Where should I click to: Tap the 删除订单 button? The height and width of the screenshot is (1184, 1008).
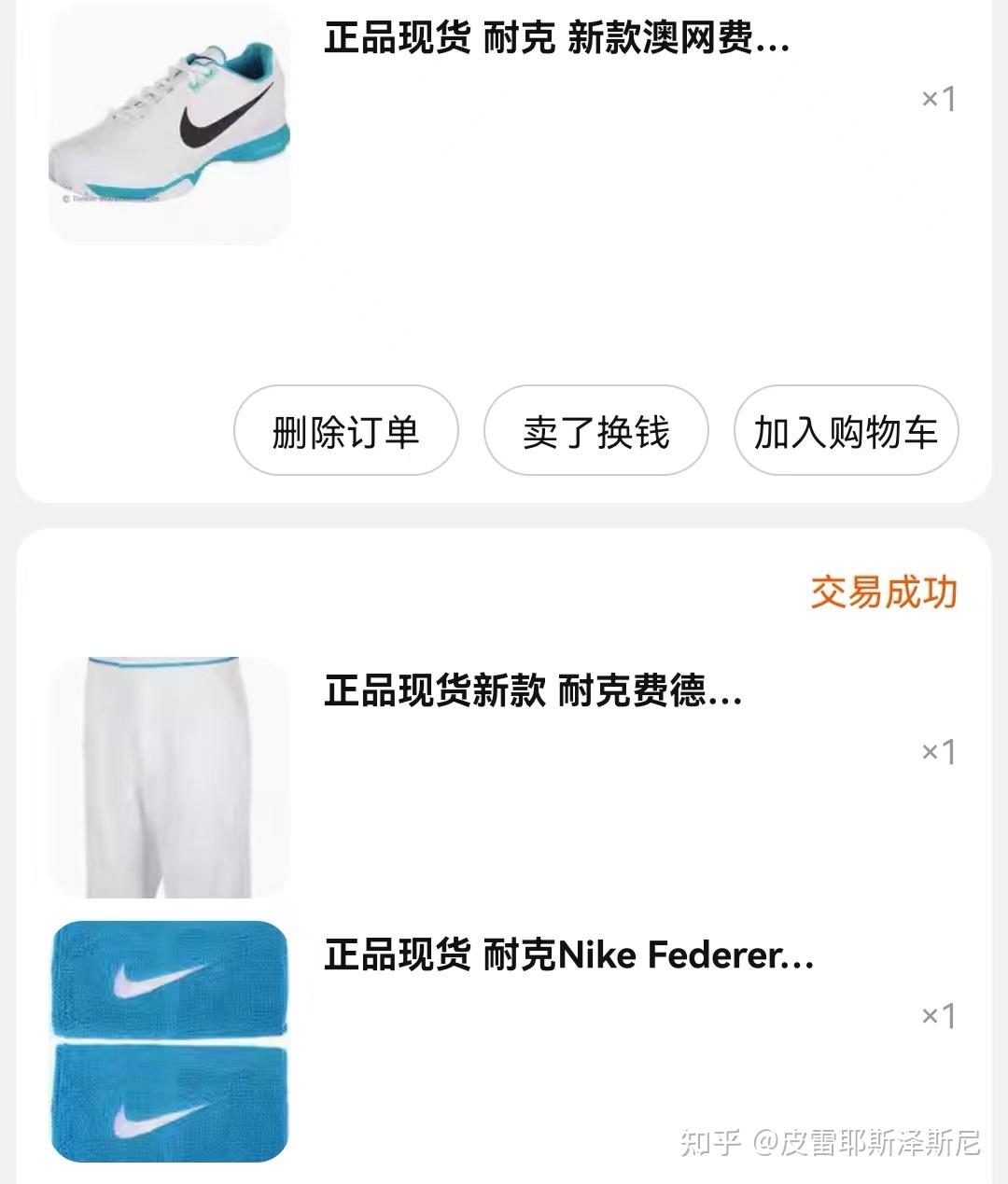point(345,431)
